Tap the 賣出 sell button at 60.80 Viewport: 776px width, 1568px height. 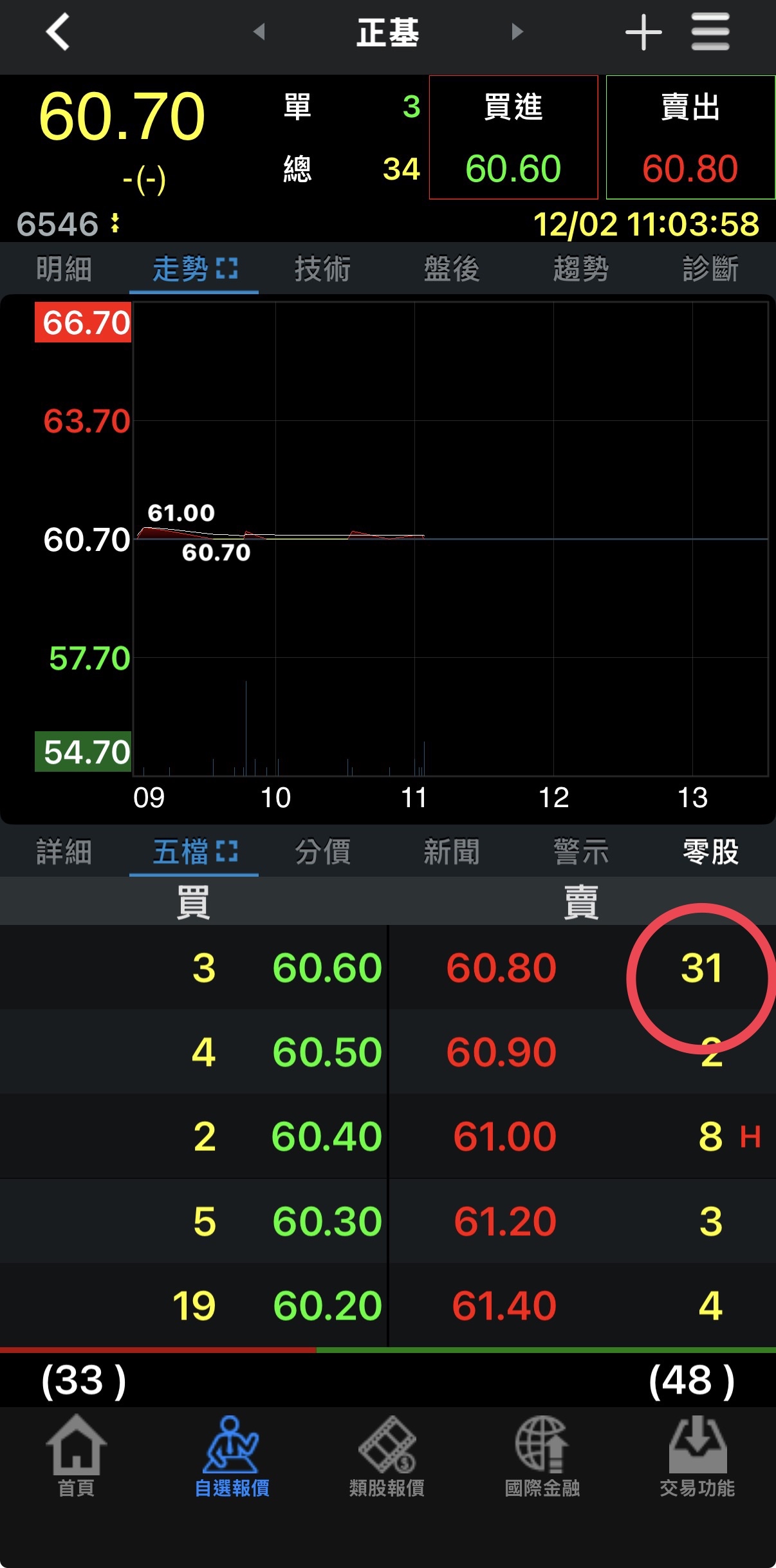pos(690,138)
